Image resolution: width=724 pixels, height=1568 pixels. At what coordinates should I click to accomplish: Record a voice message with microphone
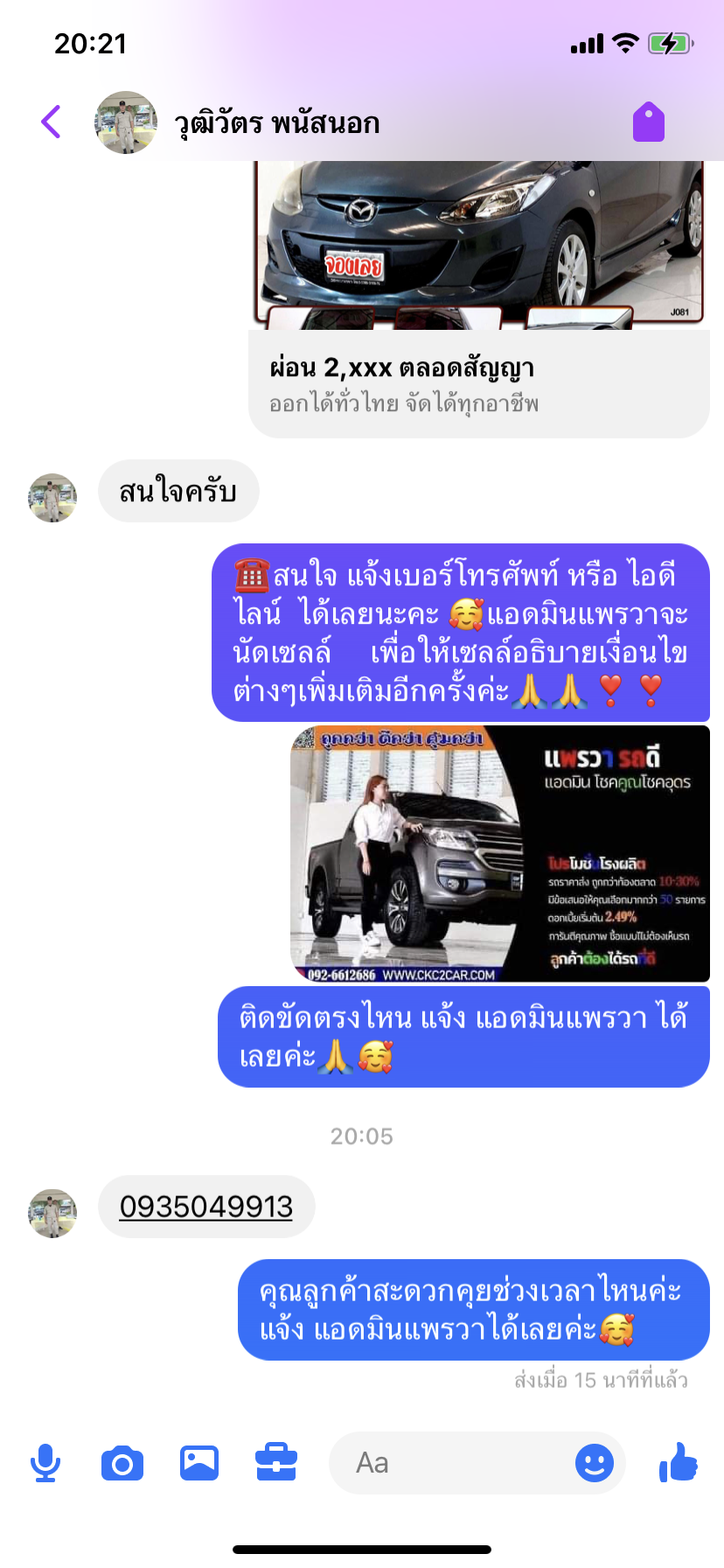pos(45,1463)
